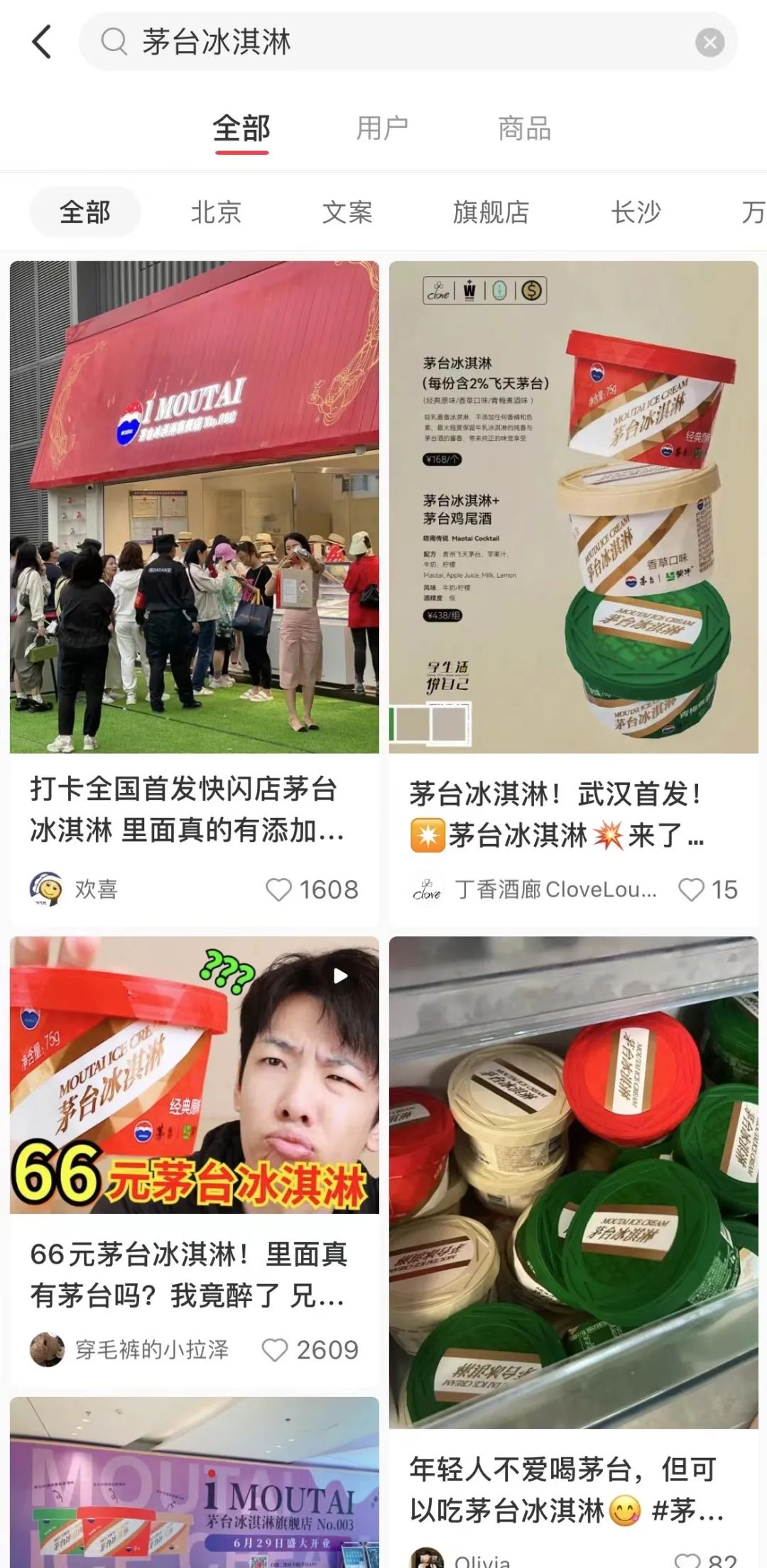Click the search input field

coord(355,40)
